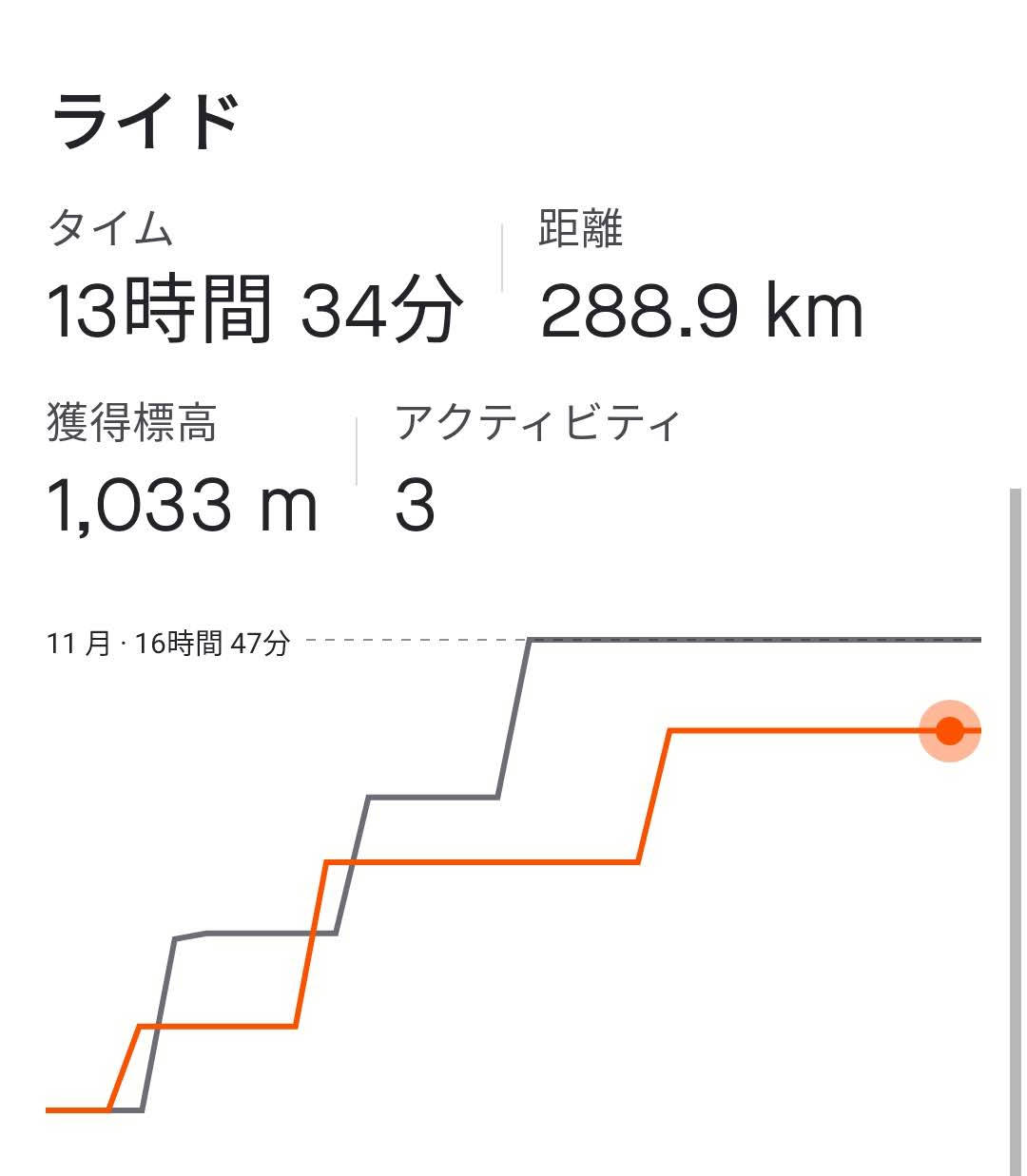Tap the orange data point on the chart
This screenshot has width=1027, height=1176.
point(949,730)
